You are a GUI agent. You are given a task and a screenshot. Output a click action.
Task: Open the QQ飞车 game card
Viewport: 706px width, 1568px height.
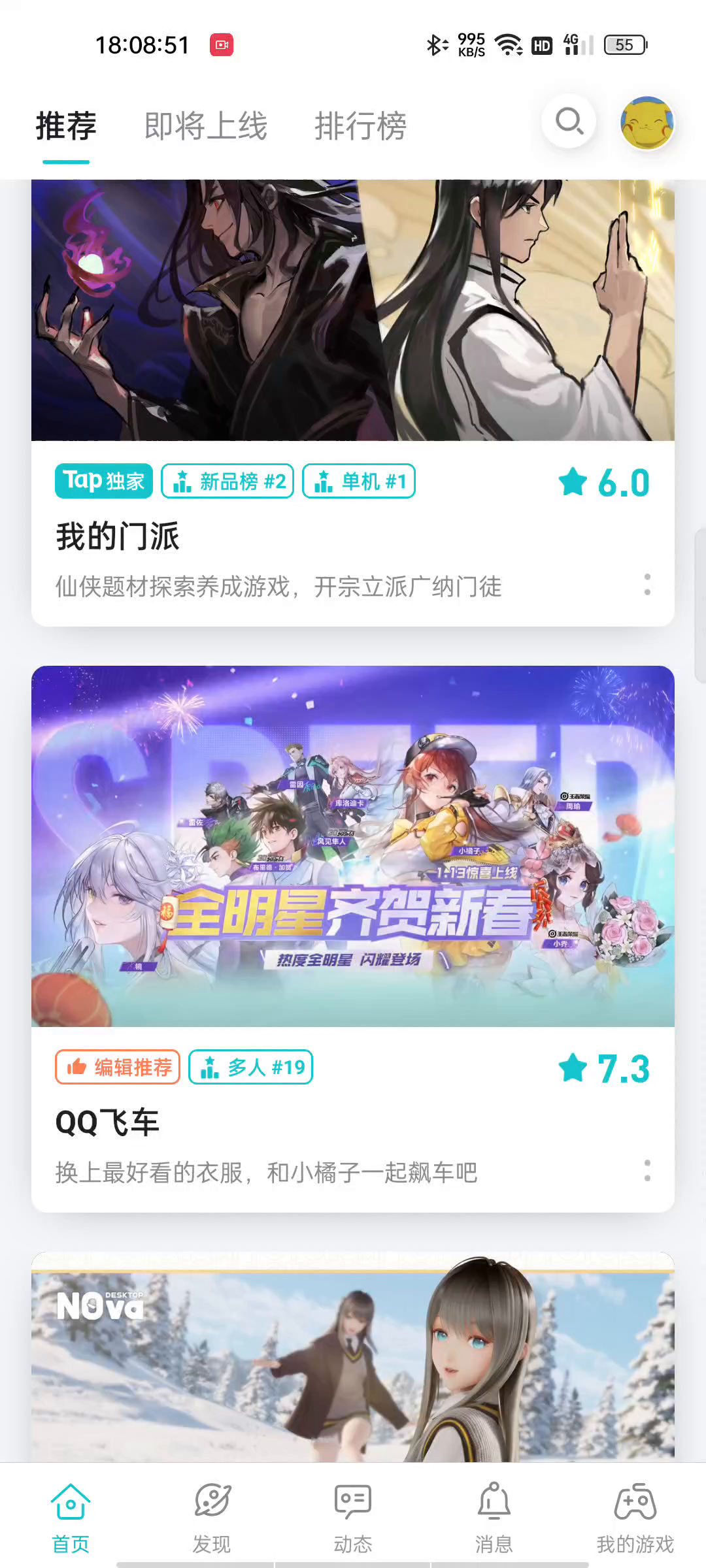click(353, 849)
